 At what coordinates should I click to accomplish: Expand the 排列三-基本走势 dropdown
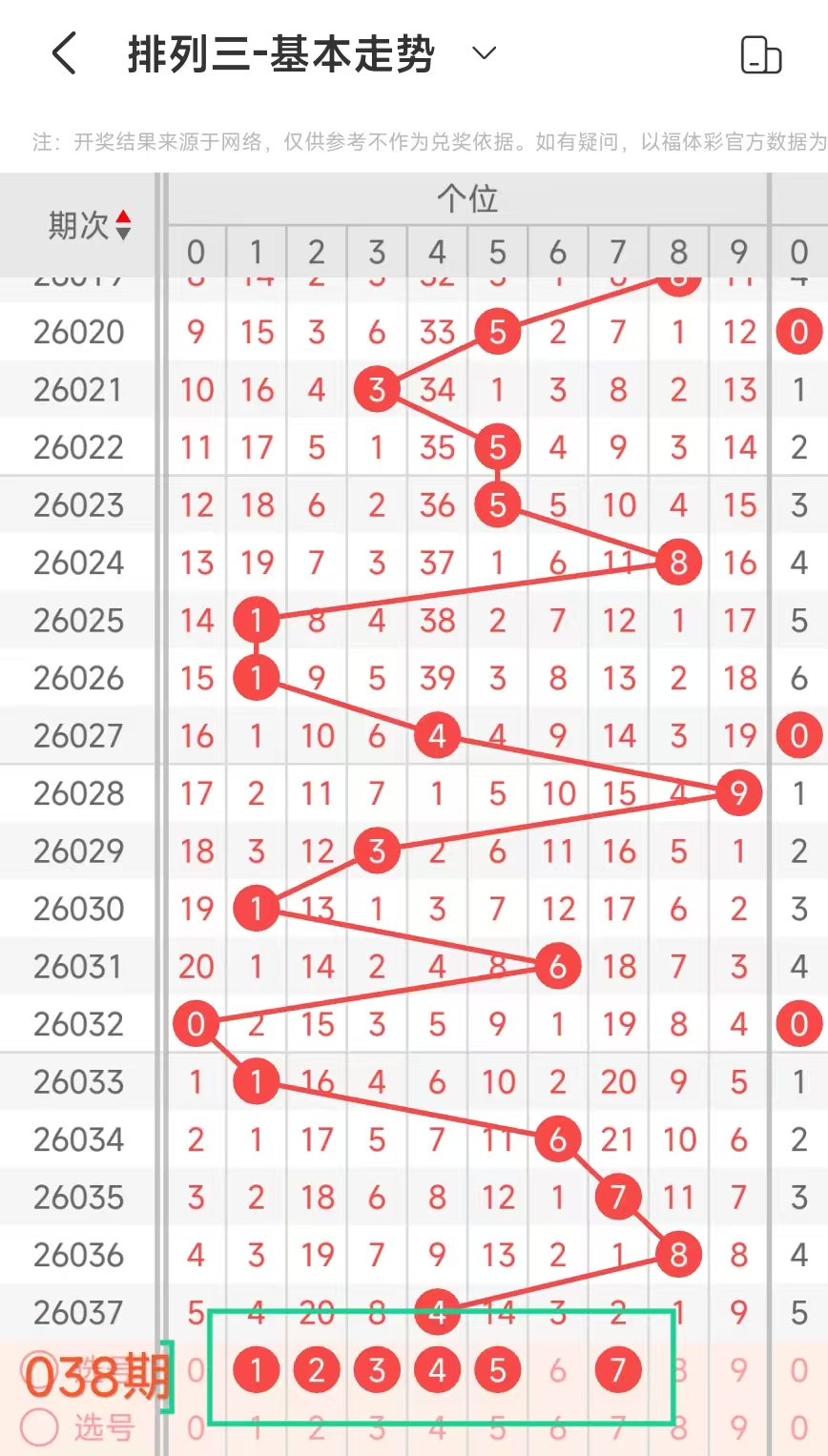point(485,53)
